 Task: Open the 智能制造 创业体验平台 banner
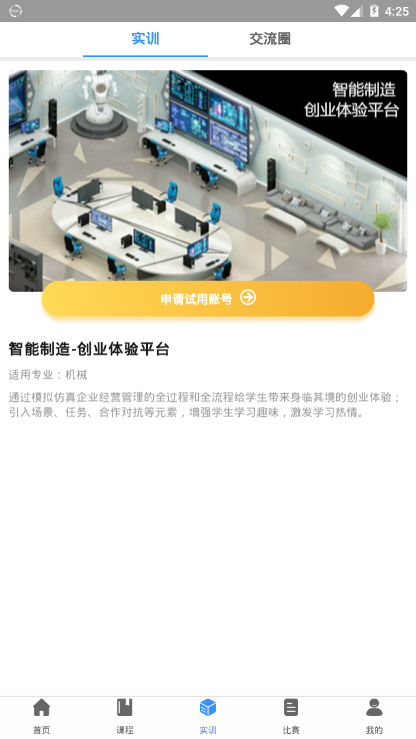[208, 181]
